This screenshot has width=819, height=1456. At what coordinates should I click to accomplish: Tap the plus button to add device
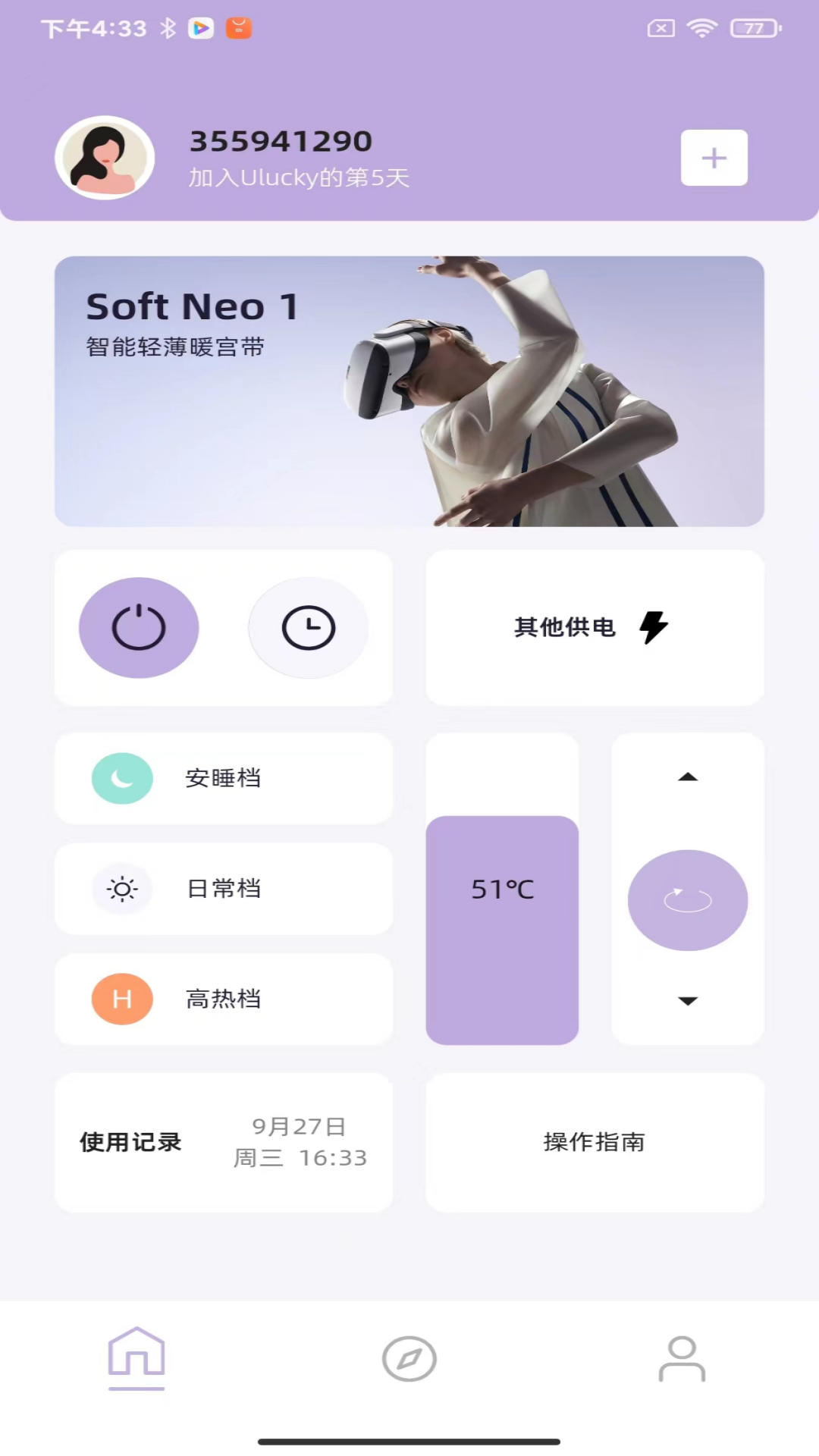[x=714, y=158]
